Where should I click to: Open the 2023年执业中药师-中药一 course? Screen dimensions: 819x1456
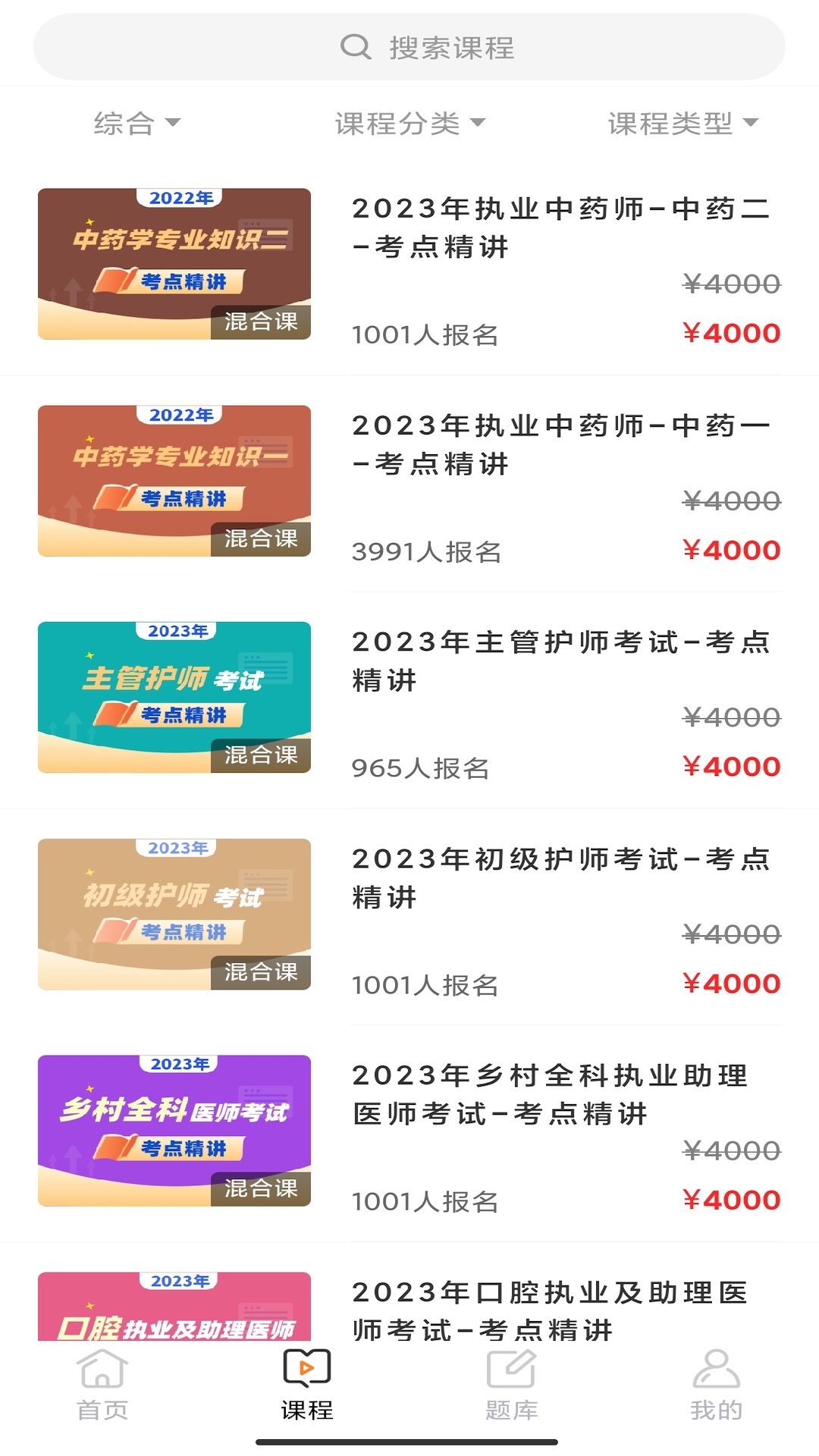tap(409, 484)
